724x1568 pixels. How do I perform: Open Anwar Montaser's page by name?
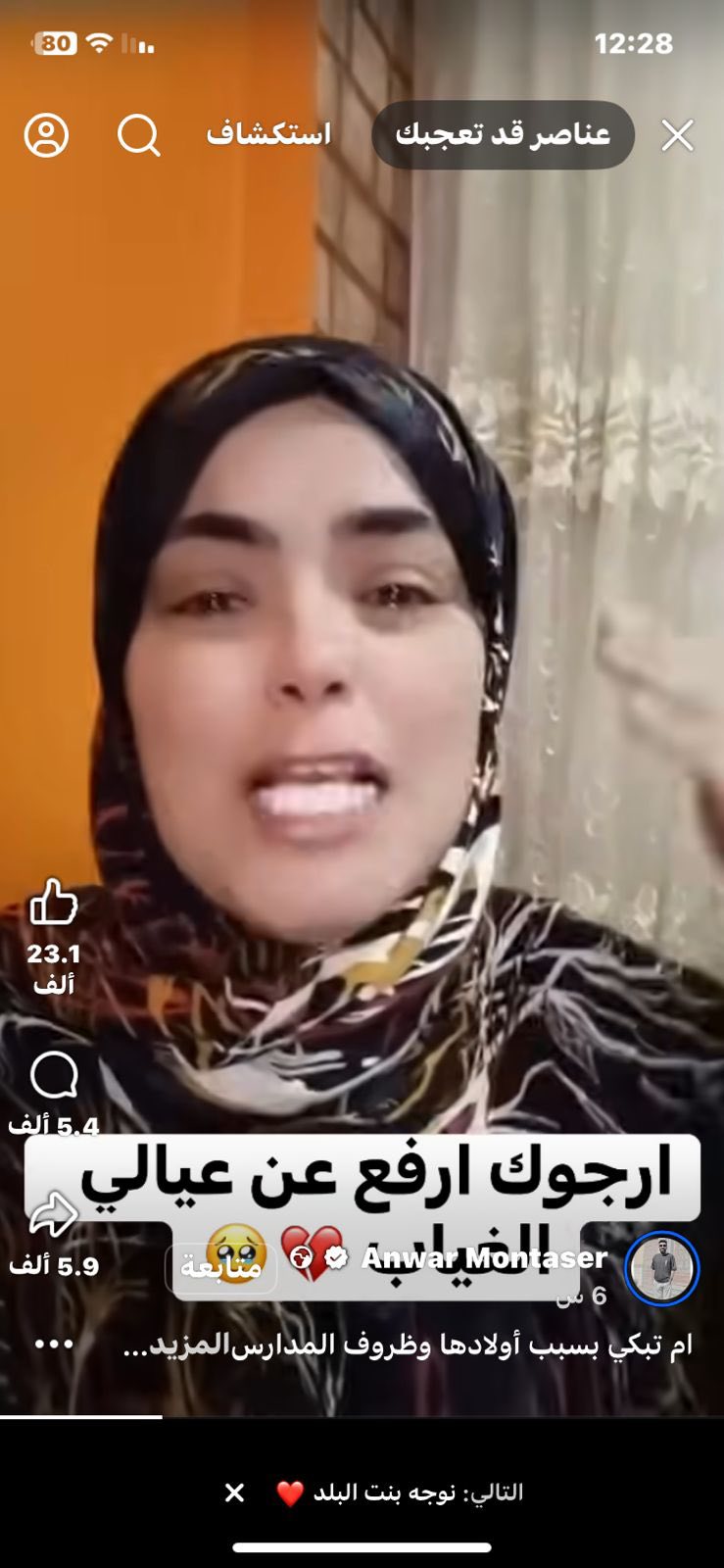pos(485,1258)
